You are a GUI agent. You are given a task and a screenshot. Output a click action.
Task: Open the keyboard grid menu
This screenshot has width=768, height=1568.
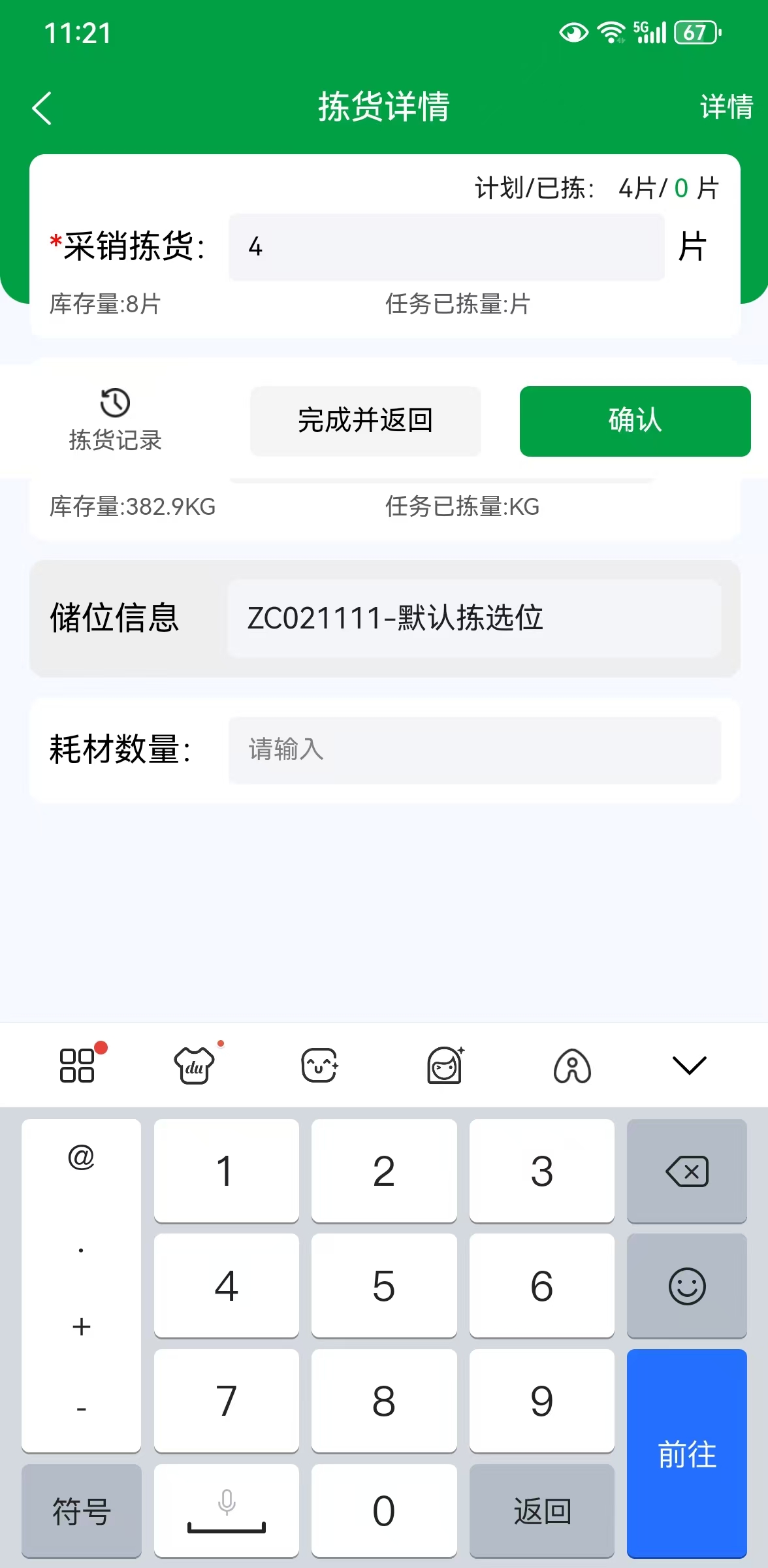pos(78,1065)
